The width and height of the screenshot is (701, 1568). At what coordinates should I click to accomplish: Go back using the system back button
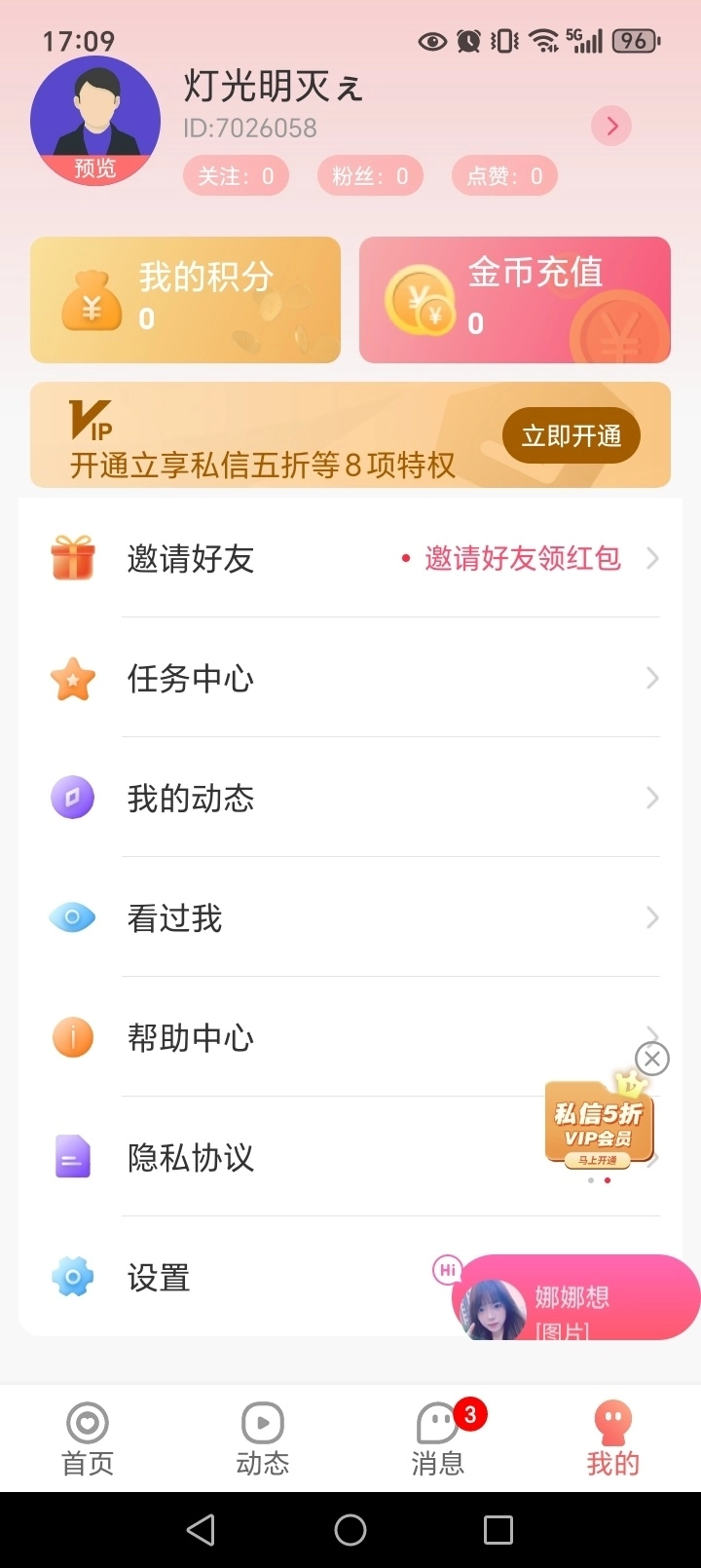pyautogui.click(x=201, y=1530)
